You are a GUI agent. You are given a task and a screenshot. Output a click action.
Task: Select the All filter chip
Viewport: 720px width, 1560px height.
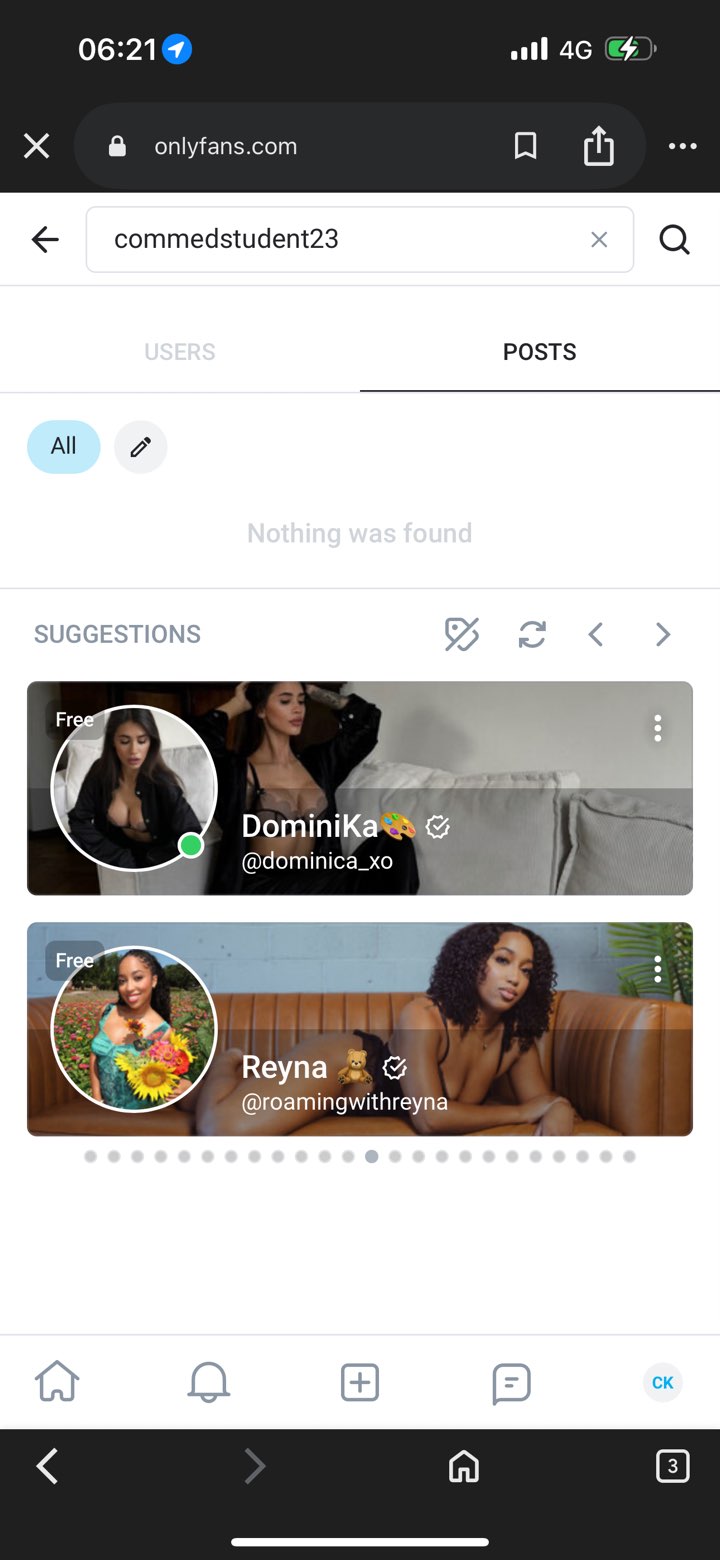coord(63,446)
